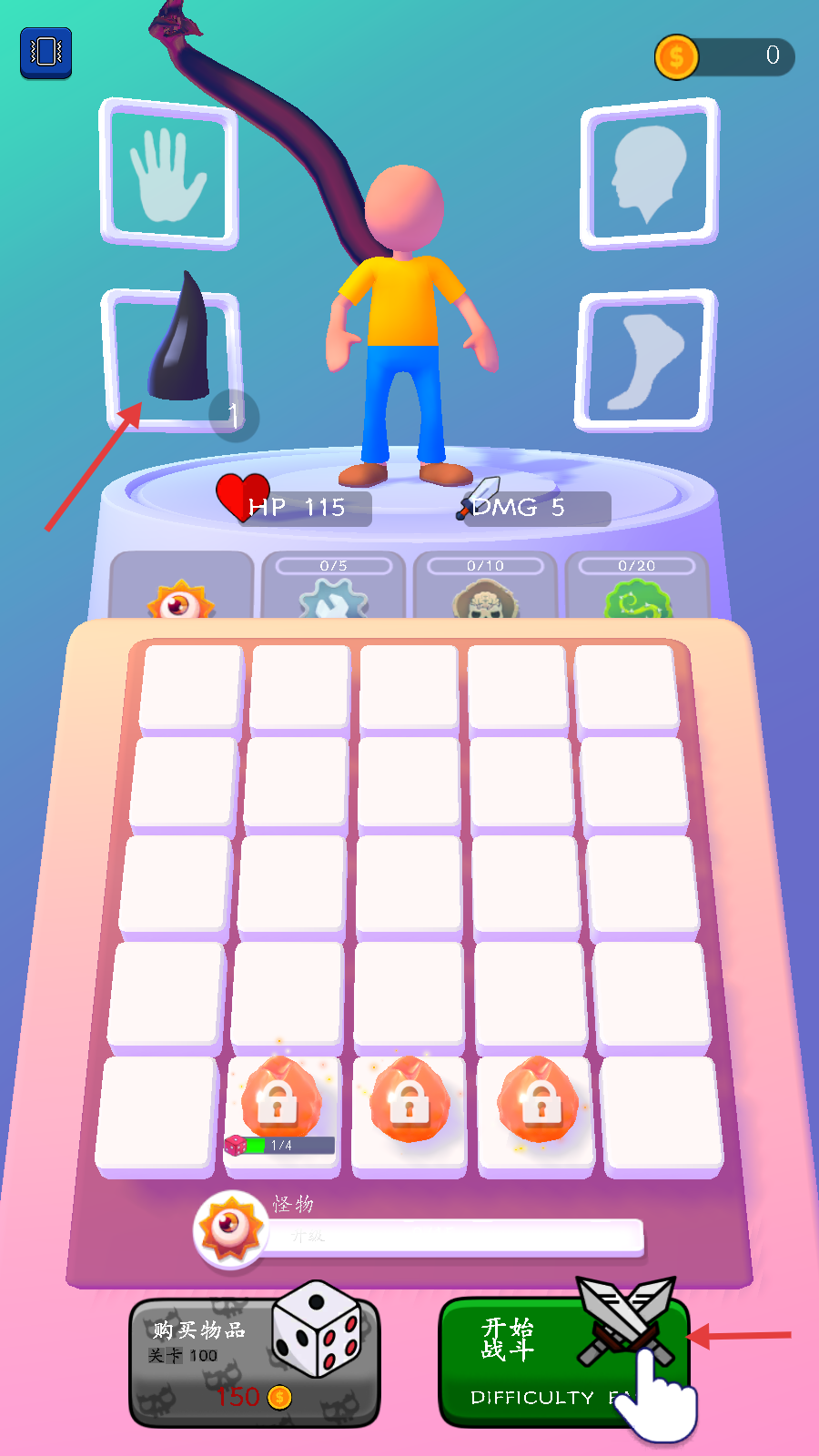
Task: Switch to the green swirl tab 0/20
Action: click(x=637, y=589)
